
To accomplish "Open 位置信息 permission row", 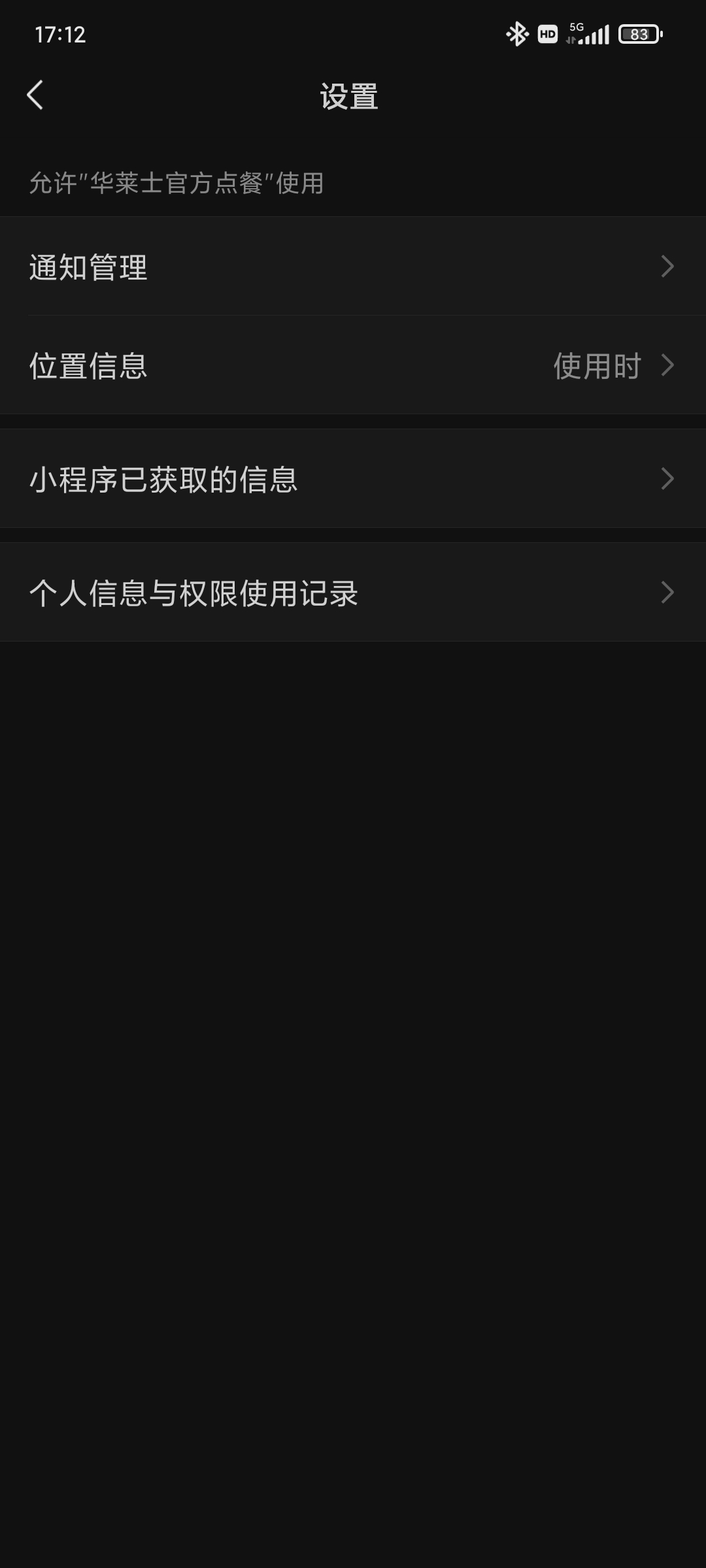I will pos(353,365).
